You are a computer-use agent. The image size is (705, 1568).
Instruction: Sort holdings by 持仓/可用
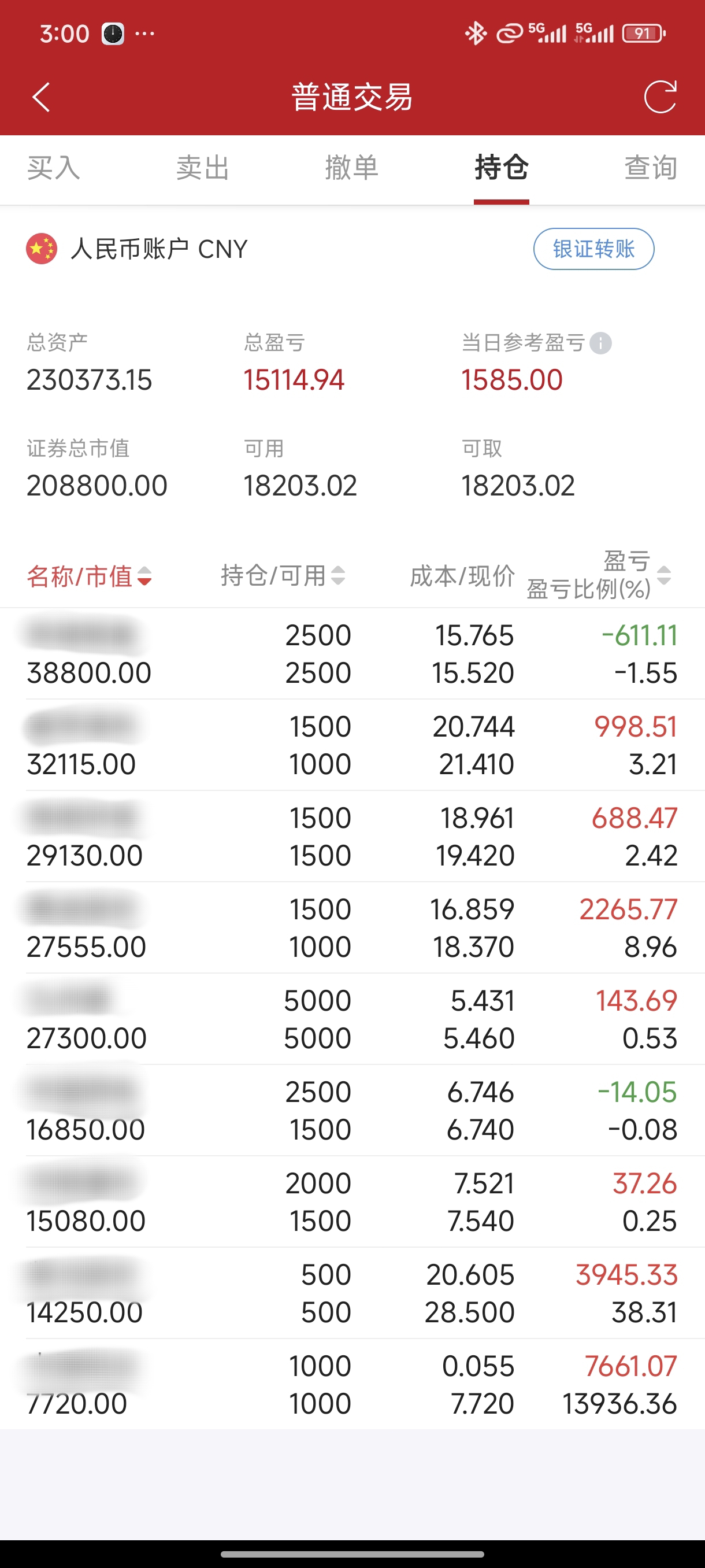(x=283, y=575)
